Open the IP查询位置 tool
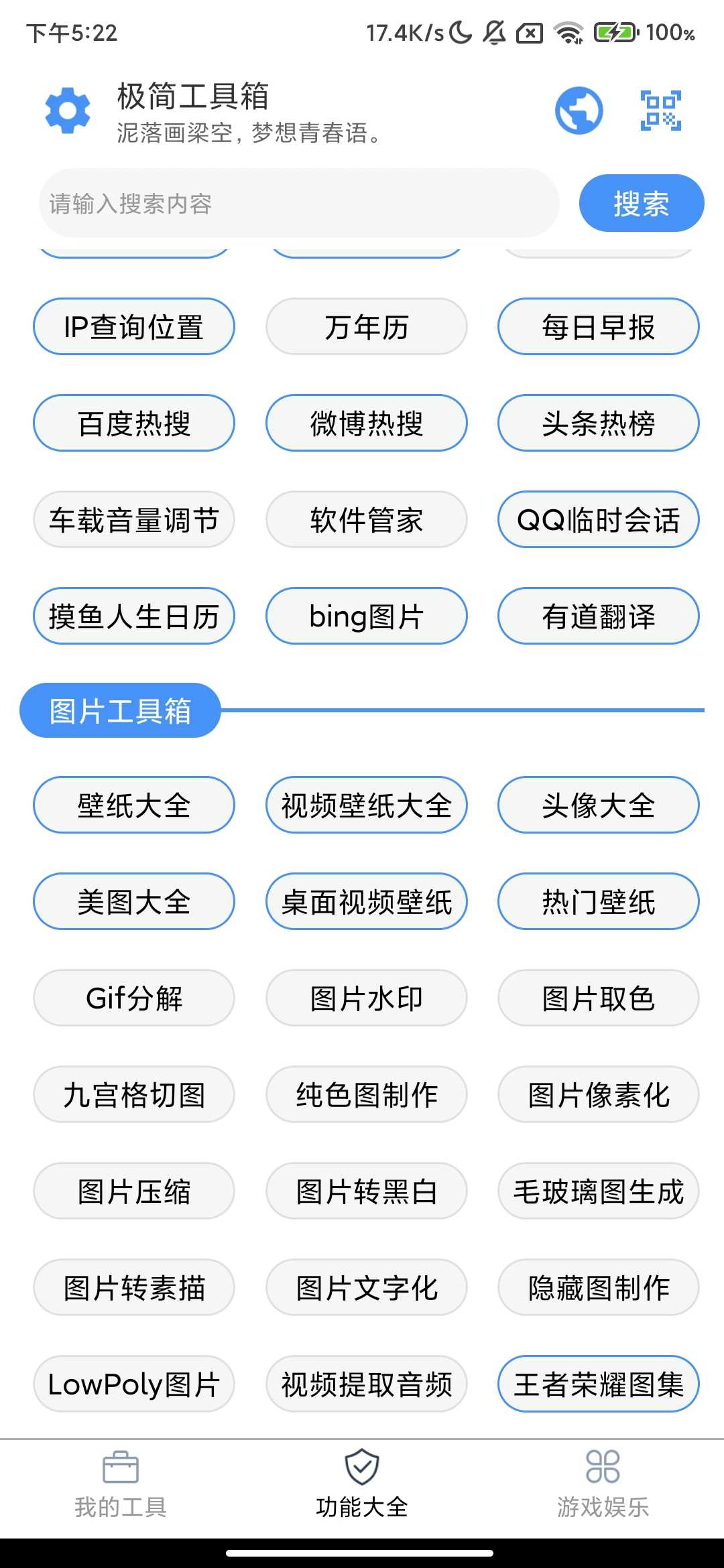Viewport: 724px width, 1568px height. 134,327
